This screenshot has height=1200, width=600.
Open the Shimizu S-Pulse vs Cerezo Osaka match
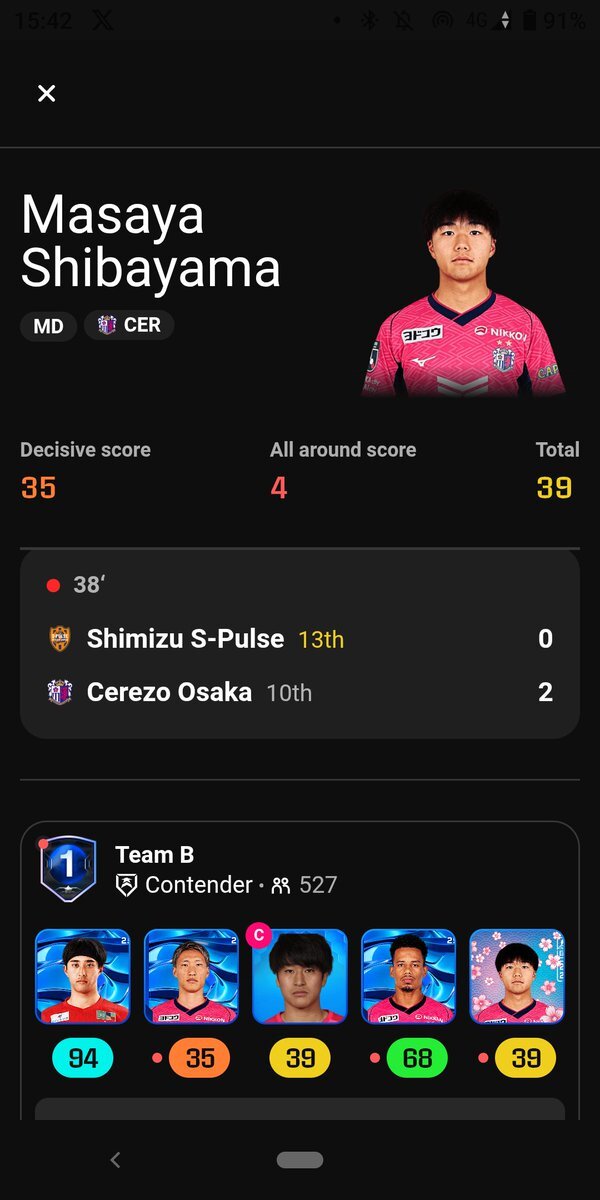click(300, 645)
